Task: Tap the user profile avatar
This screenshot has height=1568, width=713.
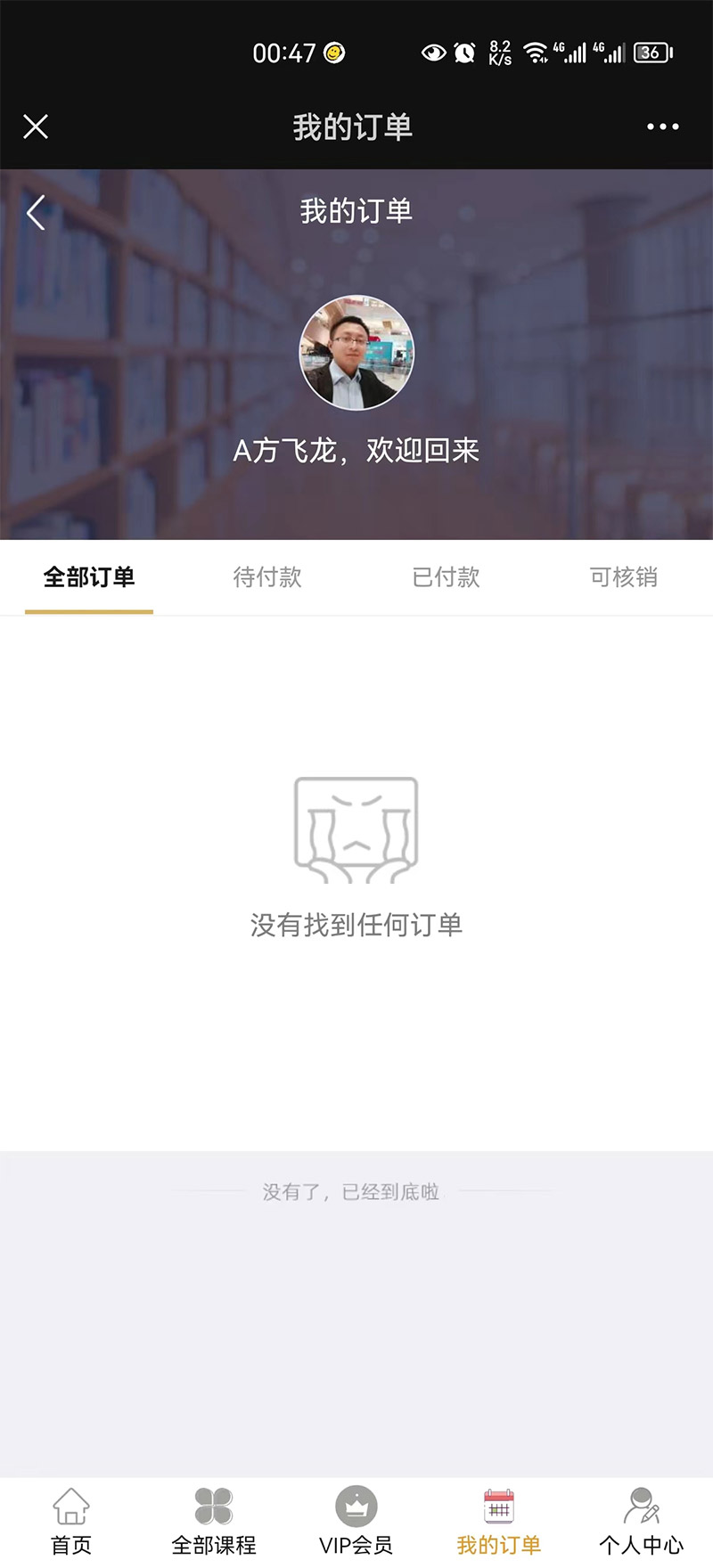Action: [356, 353]
